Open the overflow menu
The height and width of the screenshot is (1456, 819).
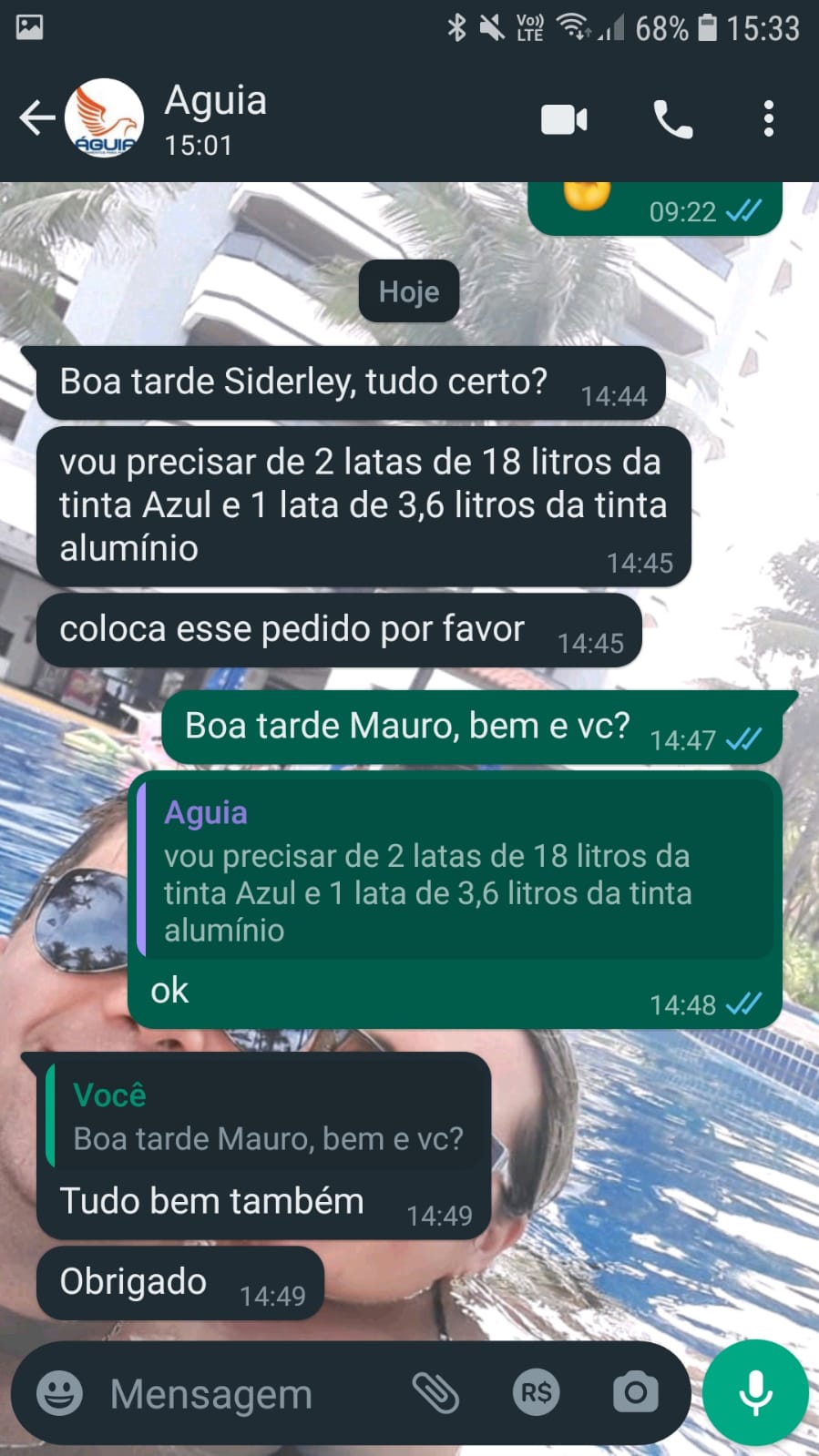coord(768,119)
